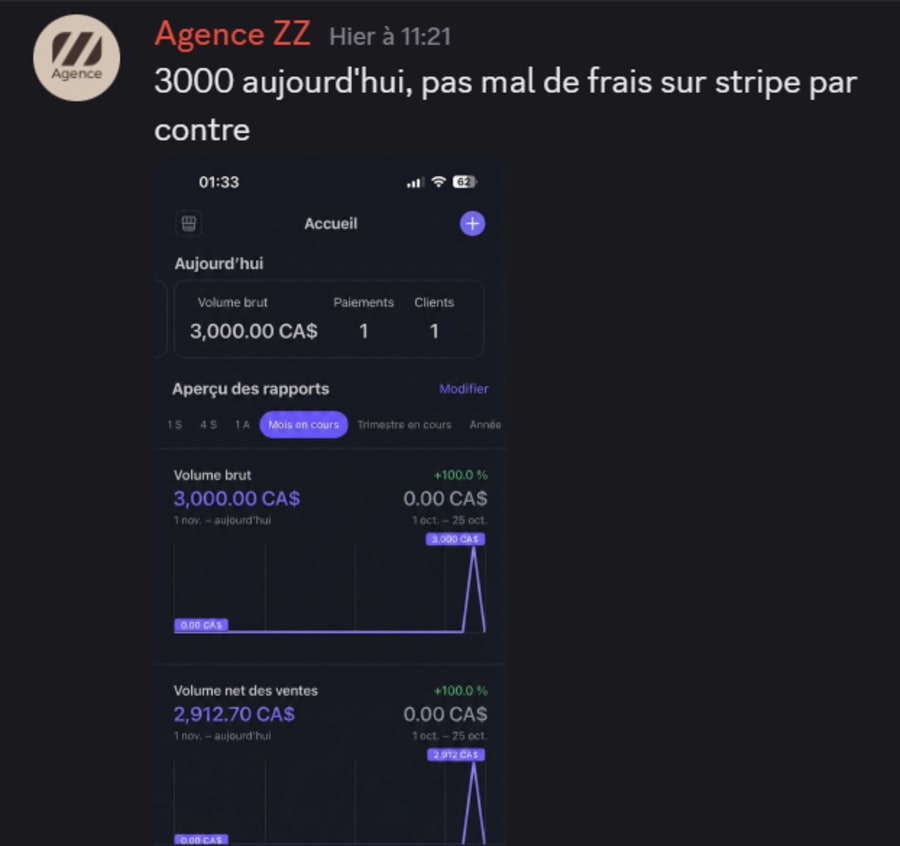This screenshot has height=846, width=900.
Task: Open the attached Stripe screenshot image
Action: click(330, 500)
